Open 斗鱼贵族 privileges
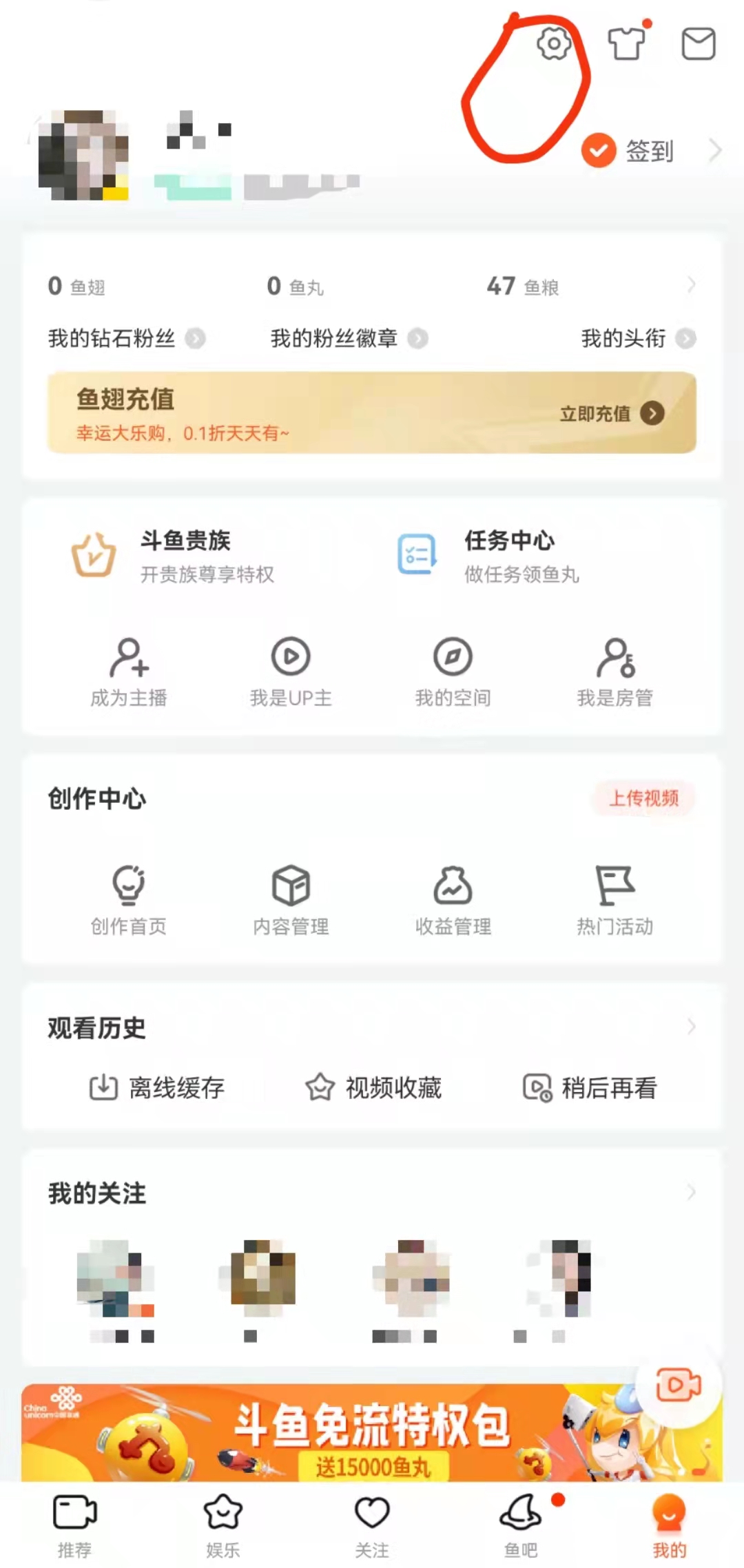The image size is (744, 1568). click(185, 555)
